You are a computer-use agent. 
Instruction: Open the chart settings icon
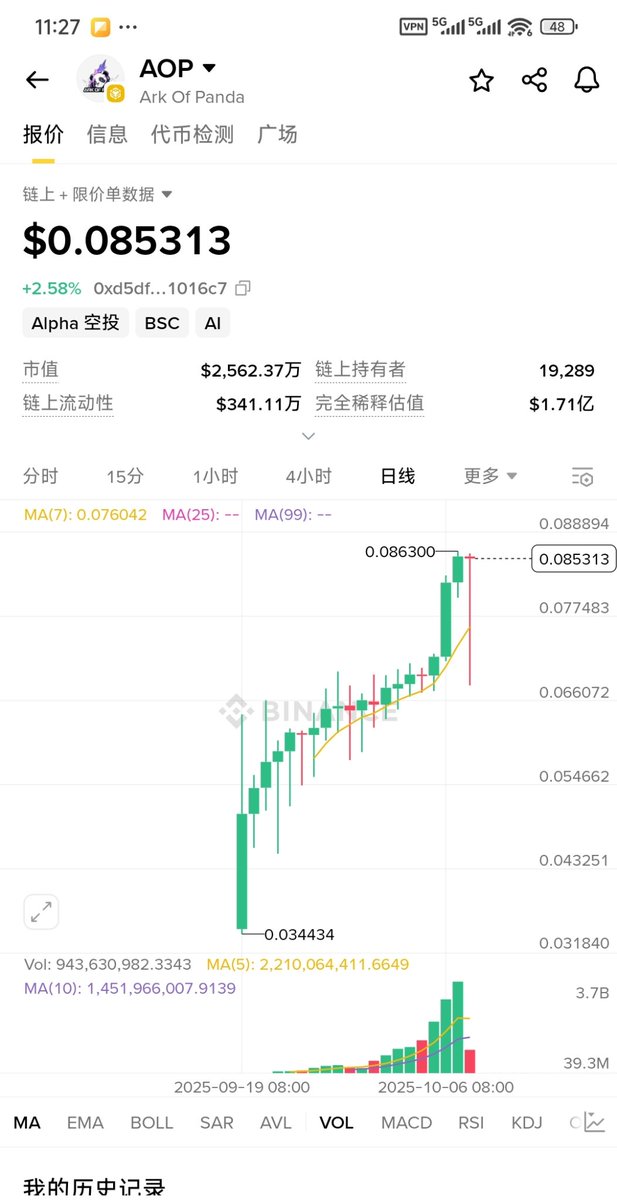tap(582, 477)
